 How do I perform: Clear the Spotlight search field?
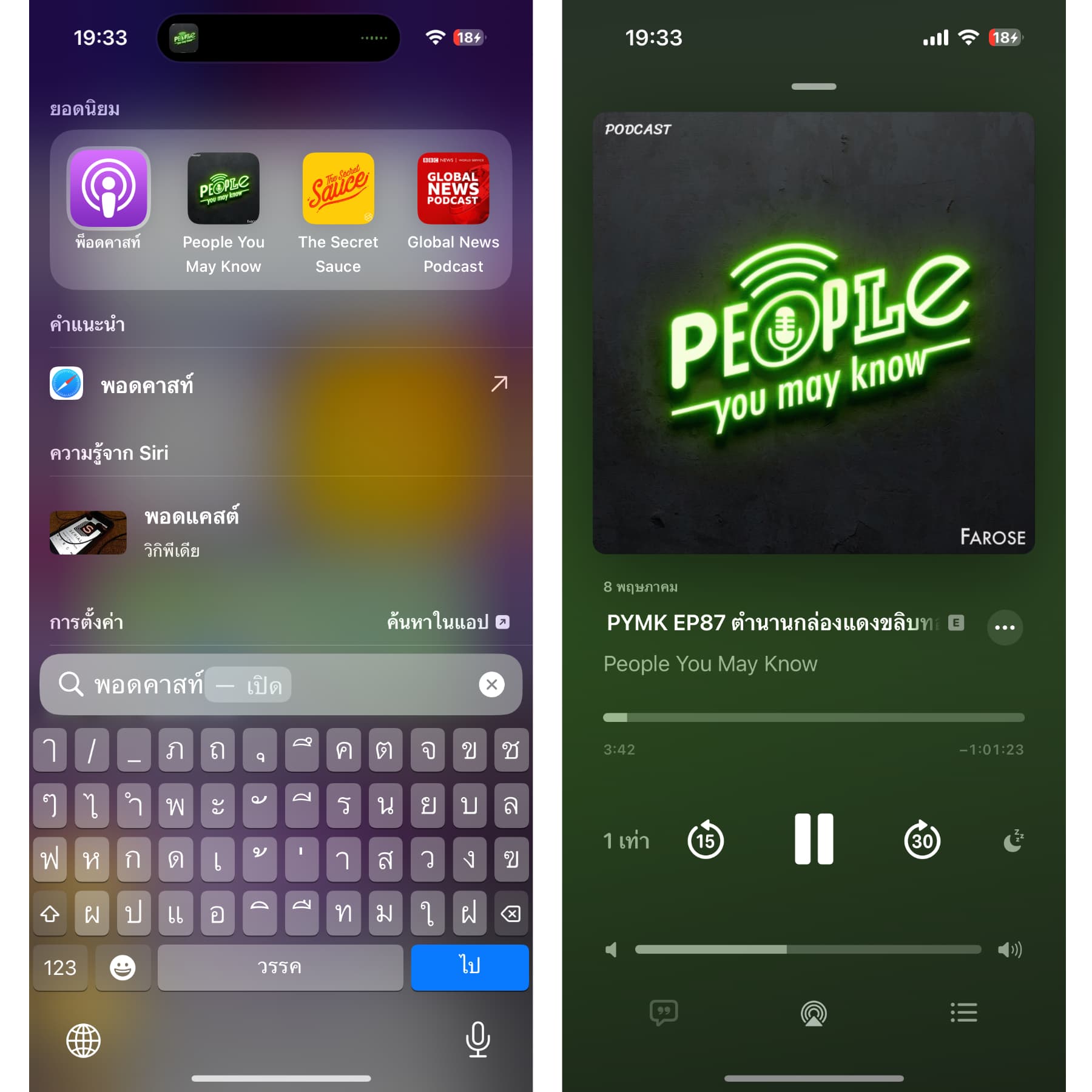pyautogui.click(x=491, y=684)
